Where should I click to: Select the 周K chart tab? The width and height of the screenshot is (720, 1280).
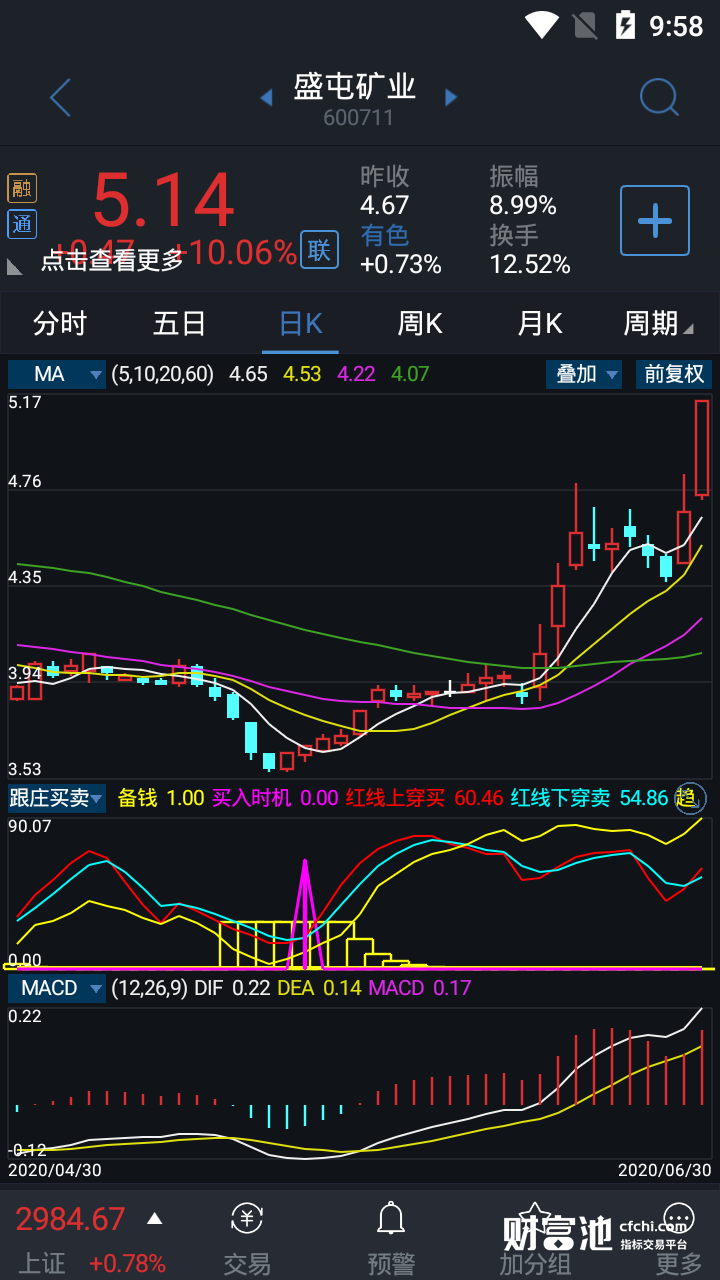[x=420, y=323]
